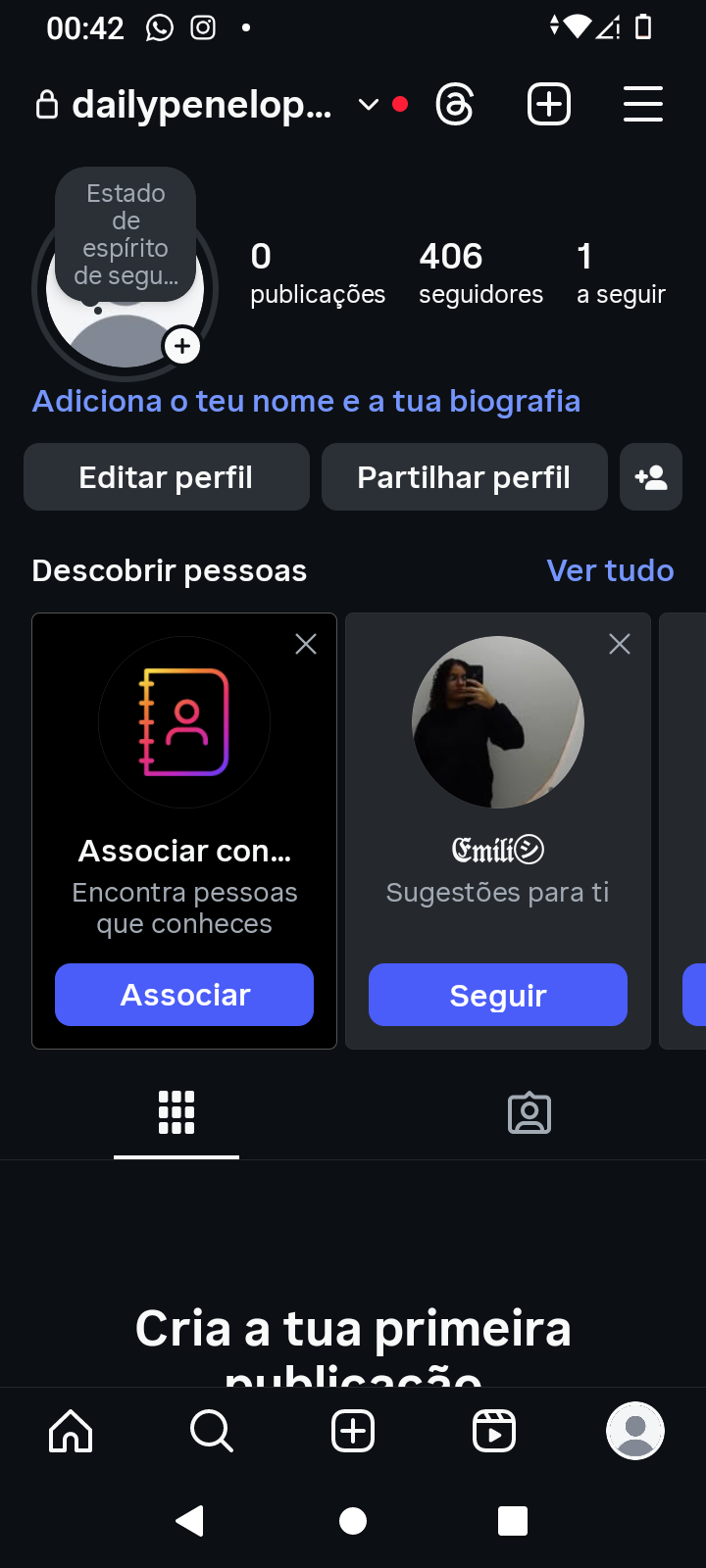Open the a seguir list

point(621,273)
